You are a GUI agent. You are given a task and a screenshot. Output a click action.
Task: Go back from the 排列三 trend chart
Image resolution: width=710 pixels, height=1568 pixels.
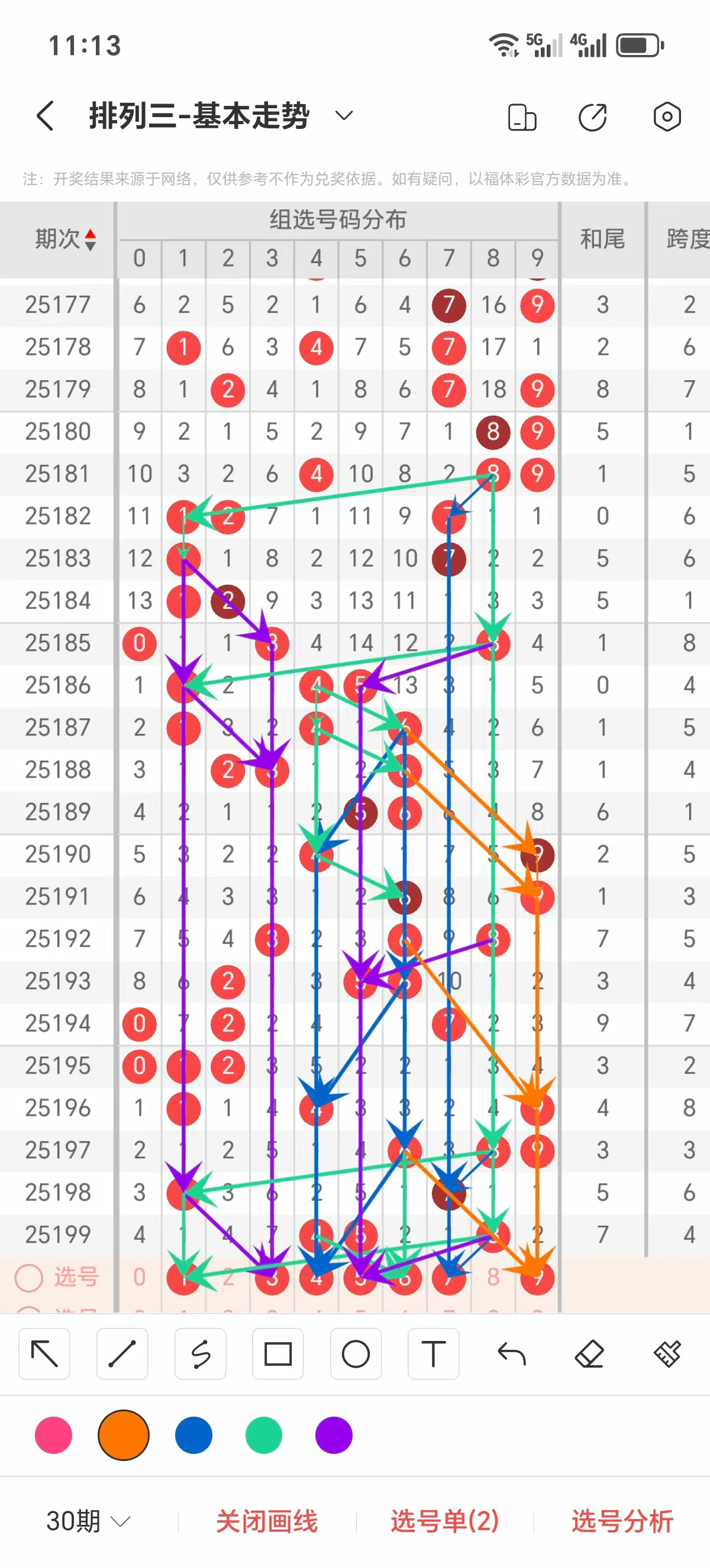coord(46,116)
